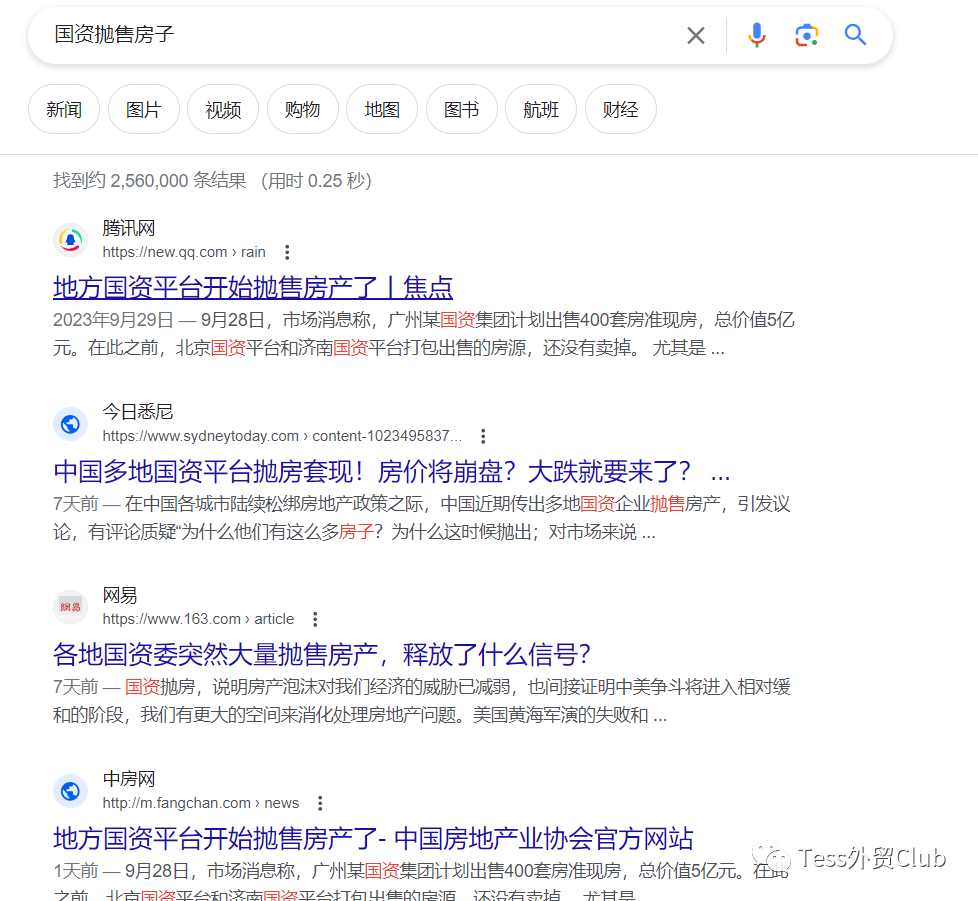Open 网易 result 各地国资委突然大量抛售房产

pos(322,655)
